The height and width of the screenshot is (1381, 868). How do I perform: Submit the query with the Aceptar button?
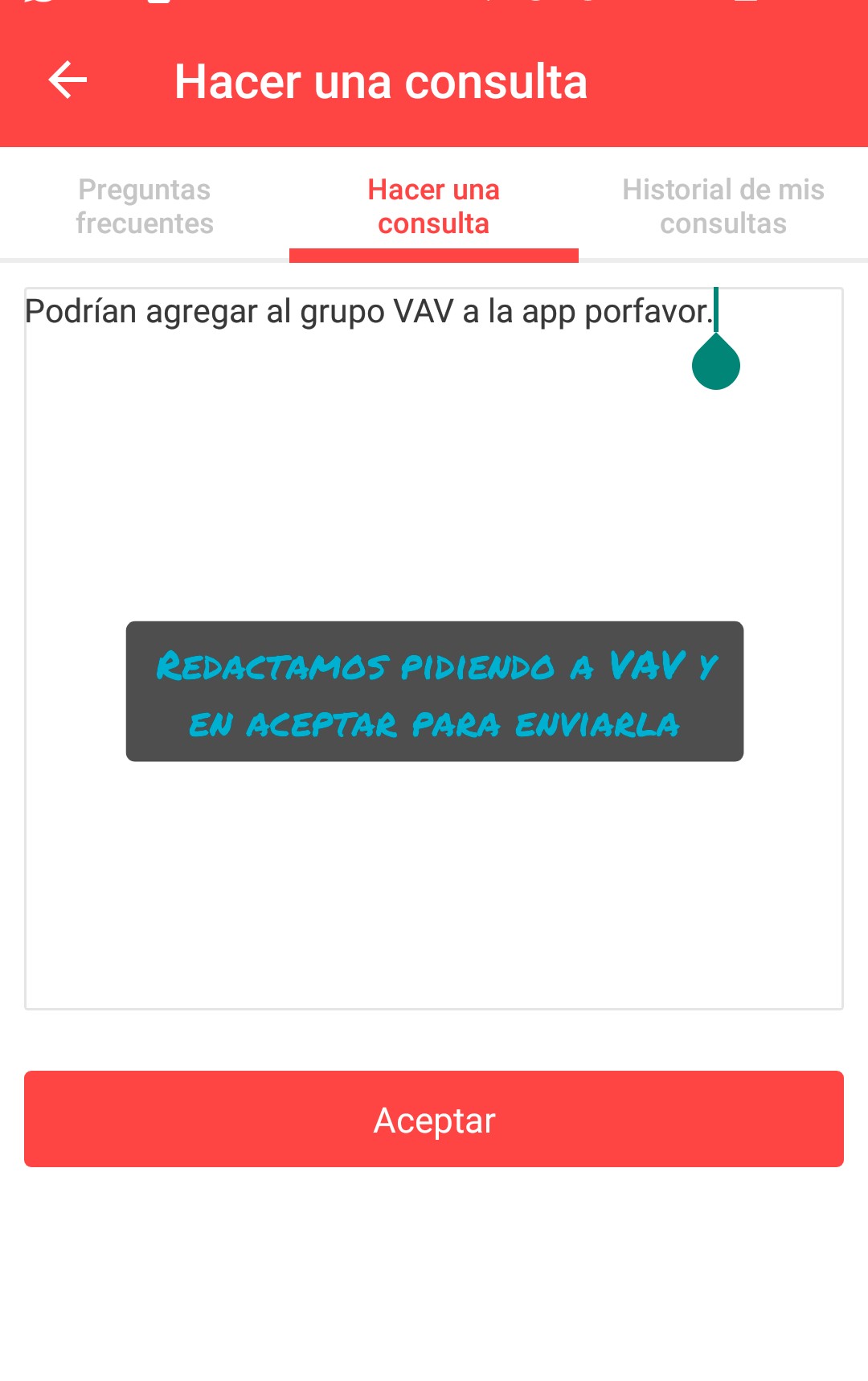pyautogui.click(x=434, y=1119)
